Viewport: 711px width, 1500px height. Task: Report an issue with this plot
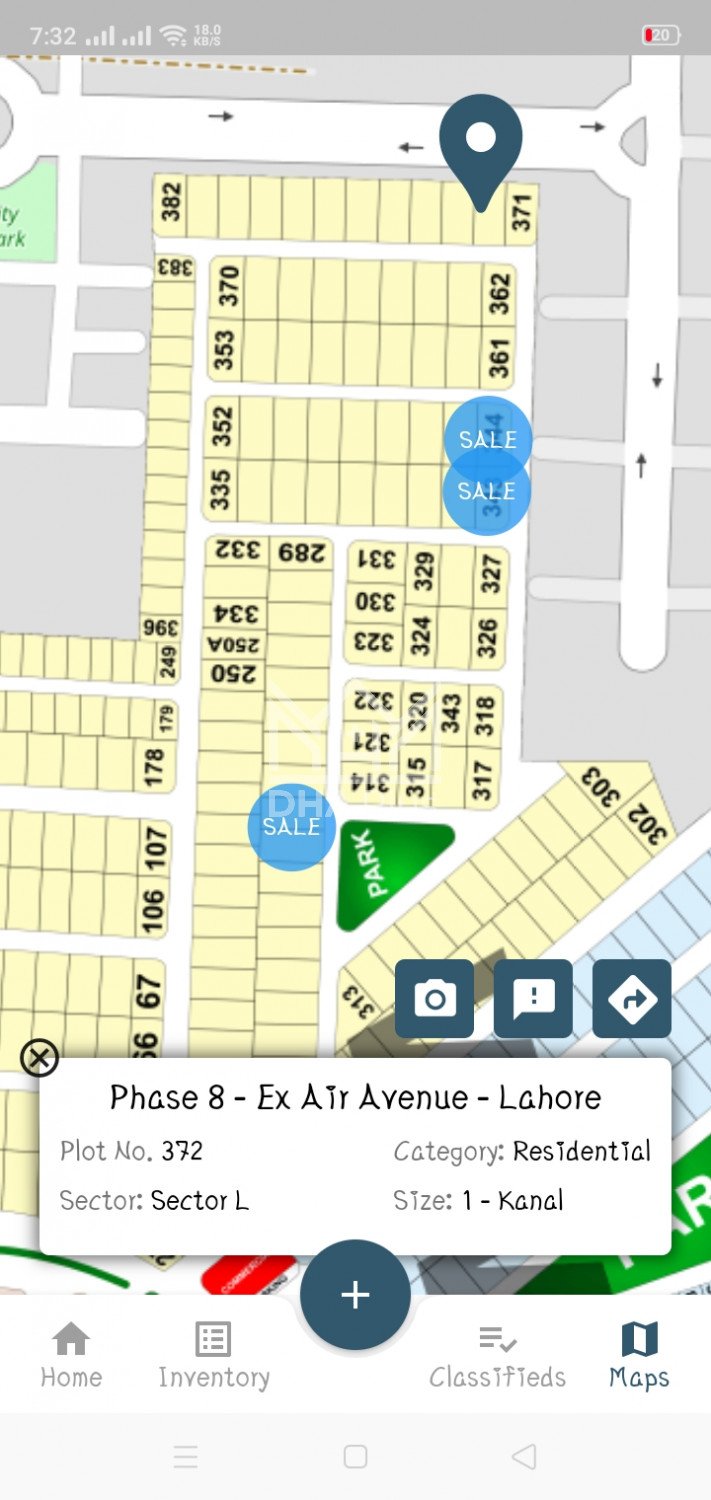(533, 998)
